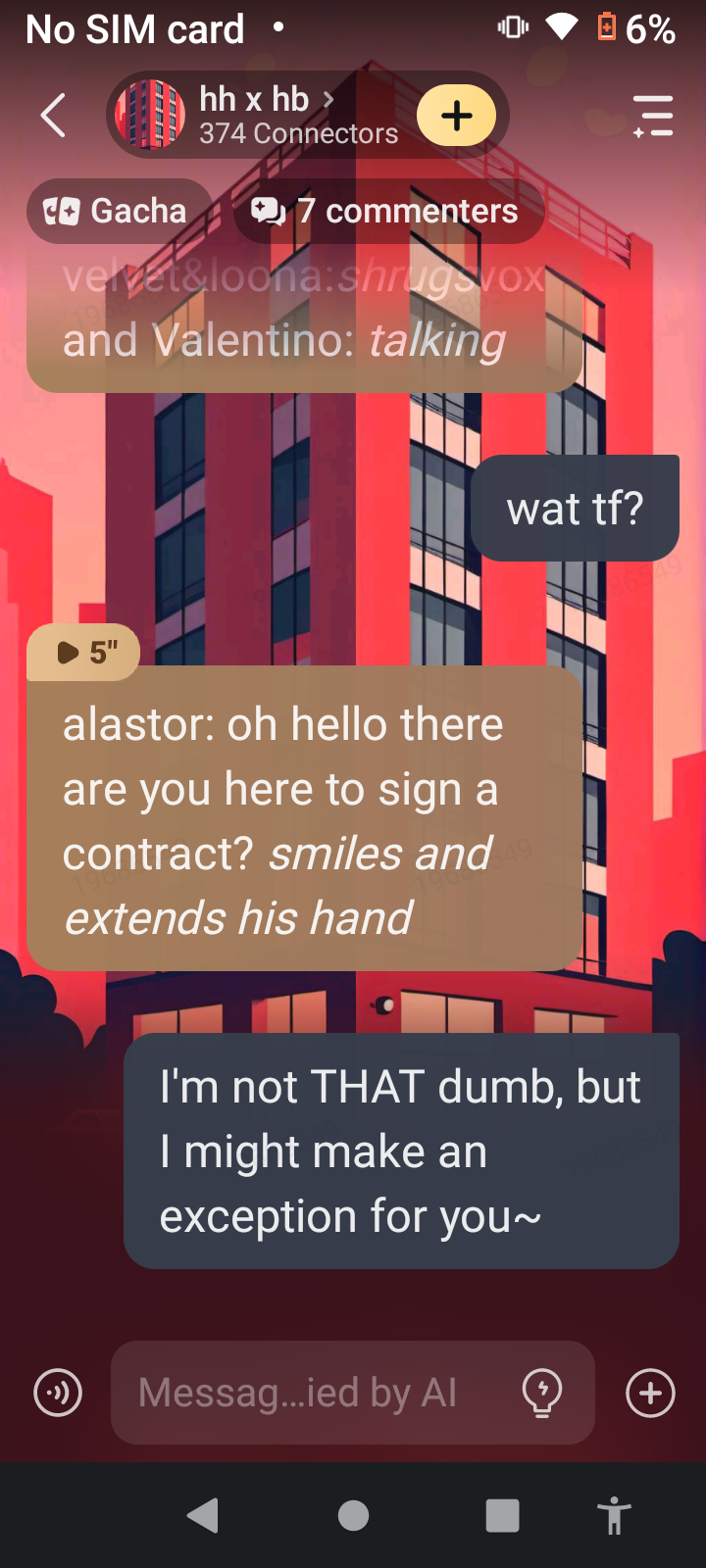Tap the voice input icon
706x1568 pixels.
pyautogui.click(x=58, y=1393)
